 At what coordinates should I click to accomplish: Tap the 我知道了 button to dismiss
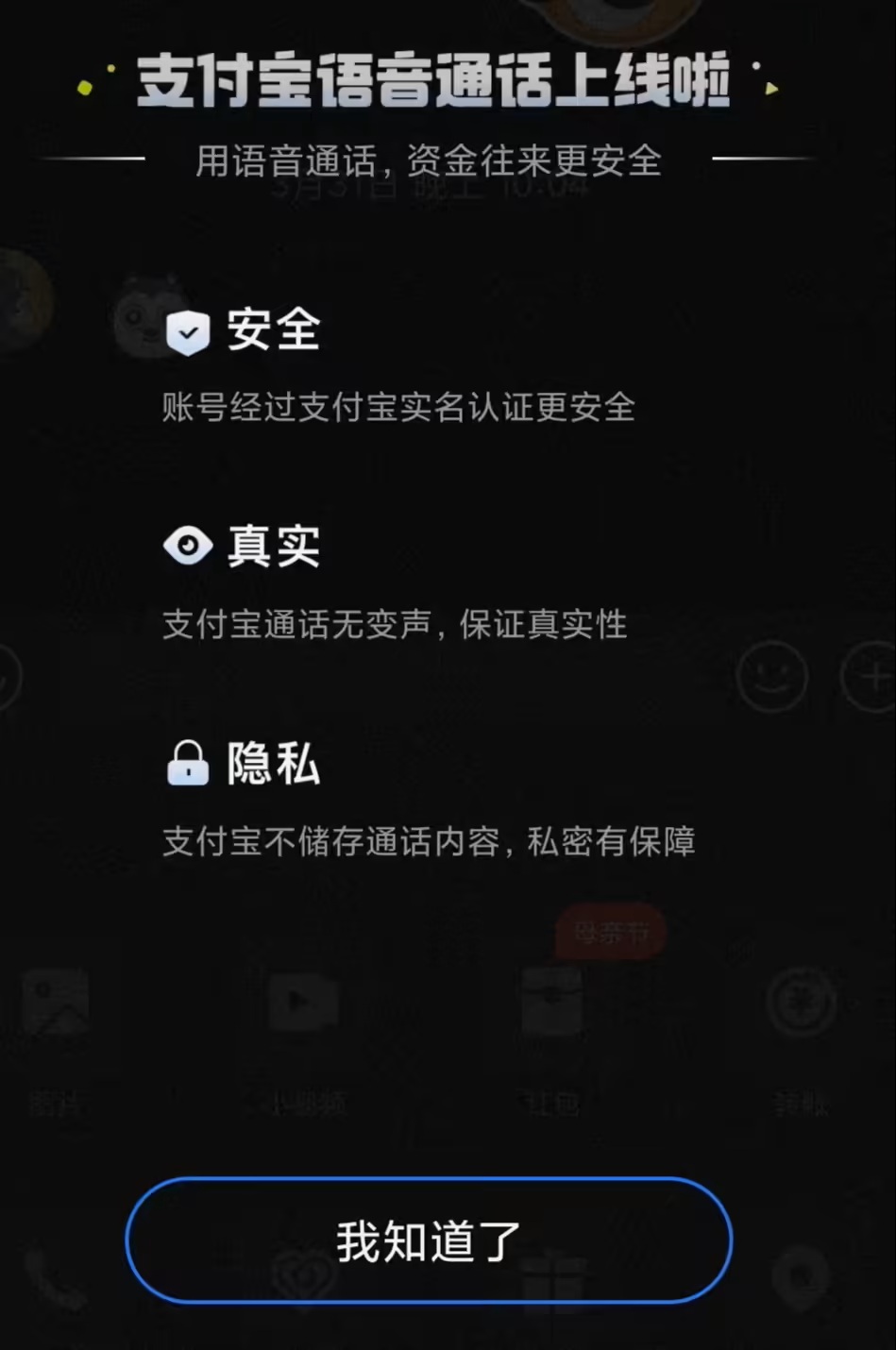(x=429, y=1240)
